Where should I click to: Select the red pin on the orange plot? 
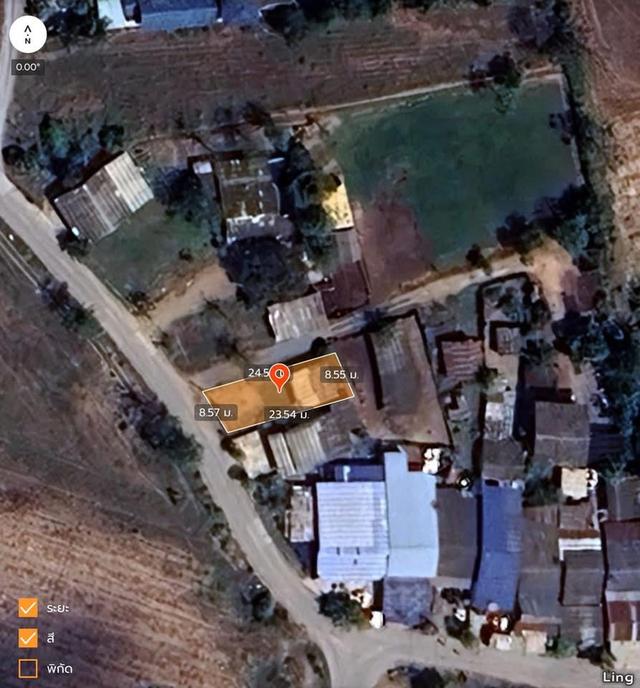pos(281,378)
